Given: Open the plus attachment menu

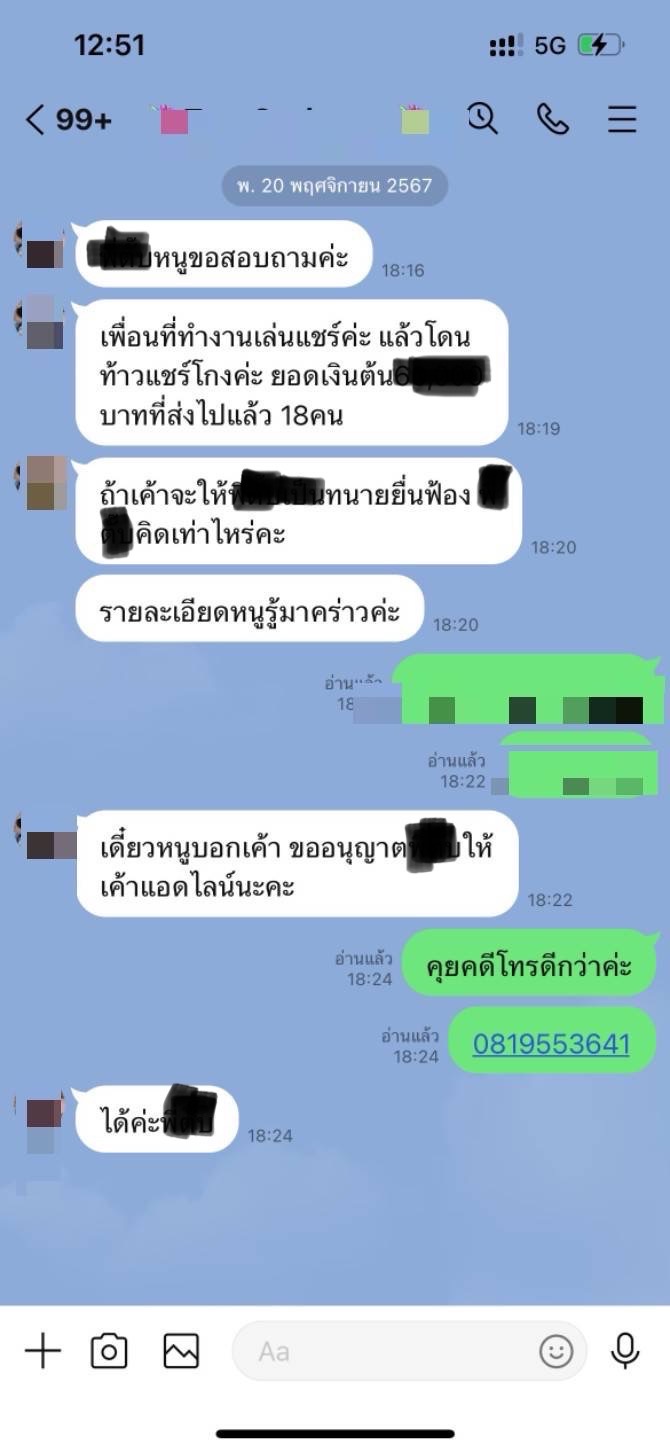Looking at the screenshot, I should pyautogui.click(x=42, y=1352).
